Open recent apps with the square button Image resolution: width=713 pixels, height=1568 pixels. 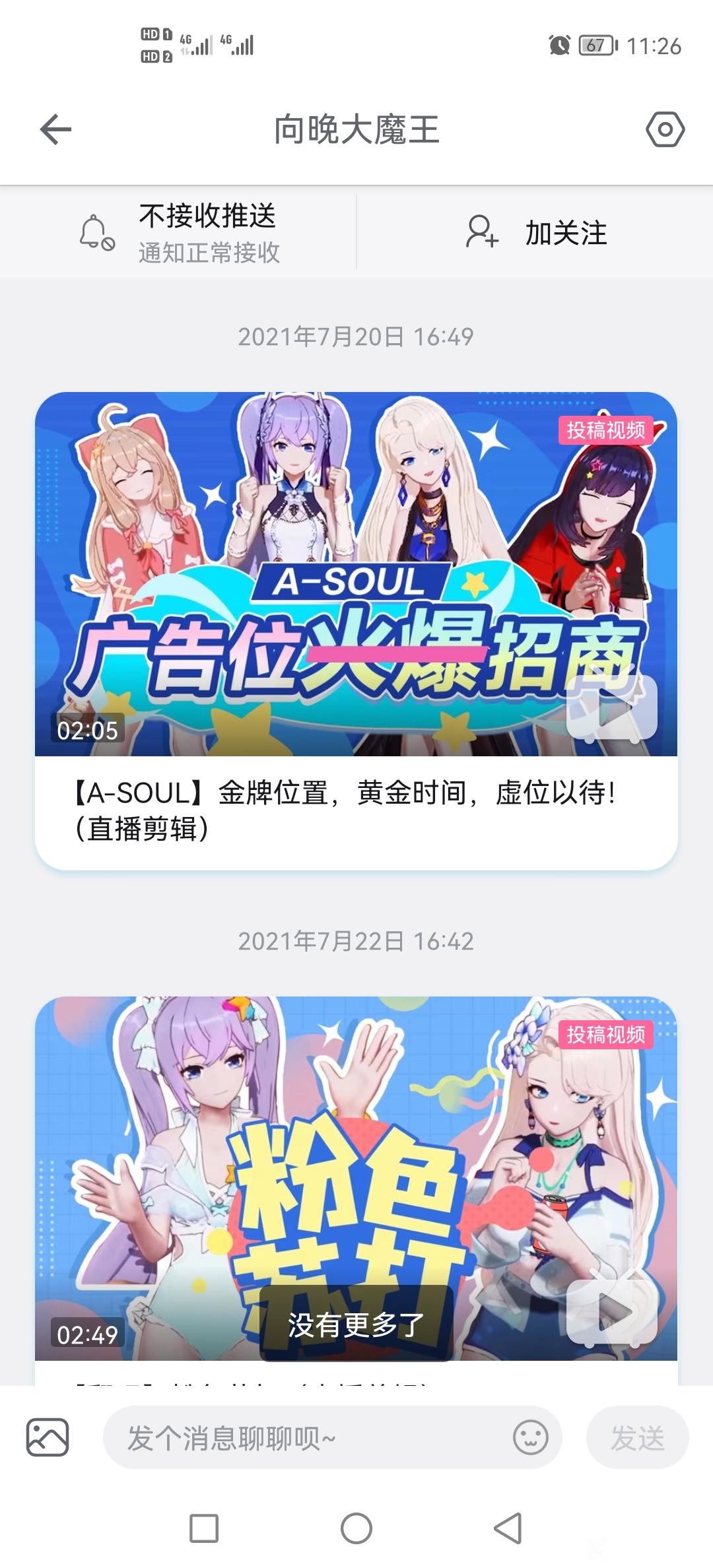point(204,1528)
